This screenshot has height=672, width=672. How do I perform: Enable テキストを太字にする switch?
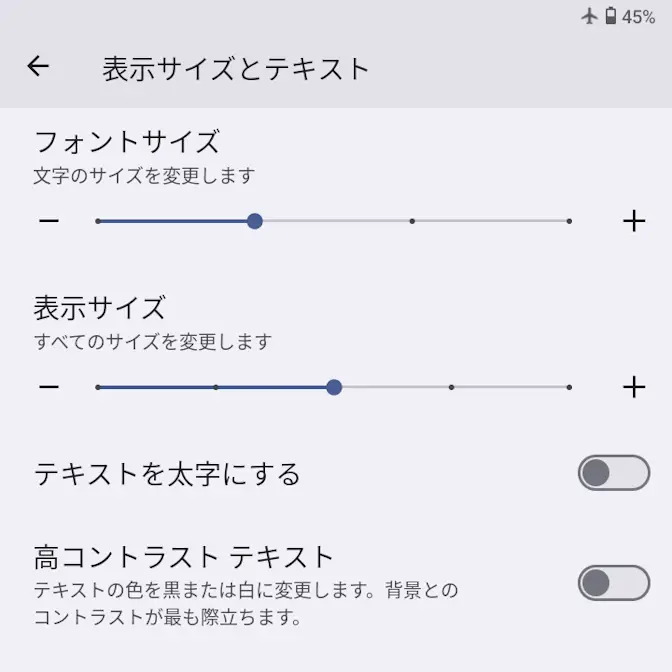pyautogui.click(x=613, y=473)
